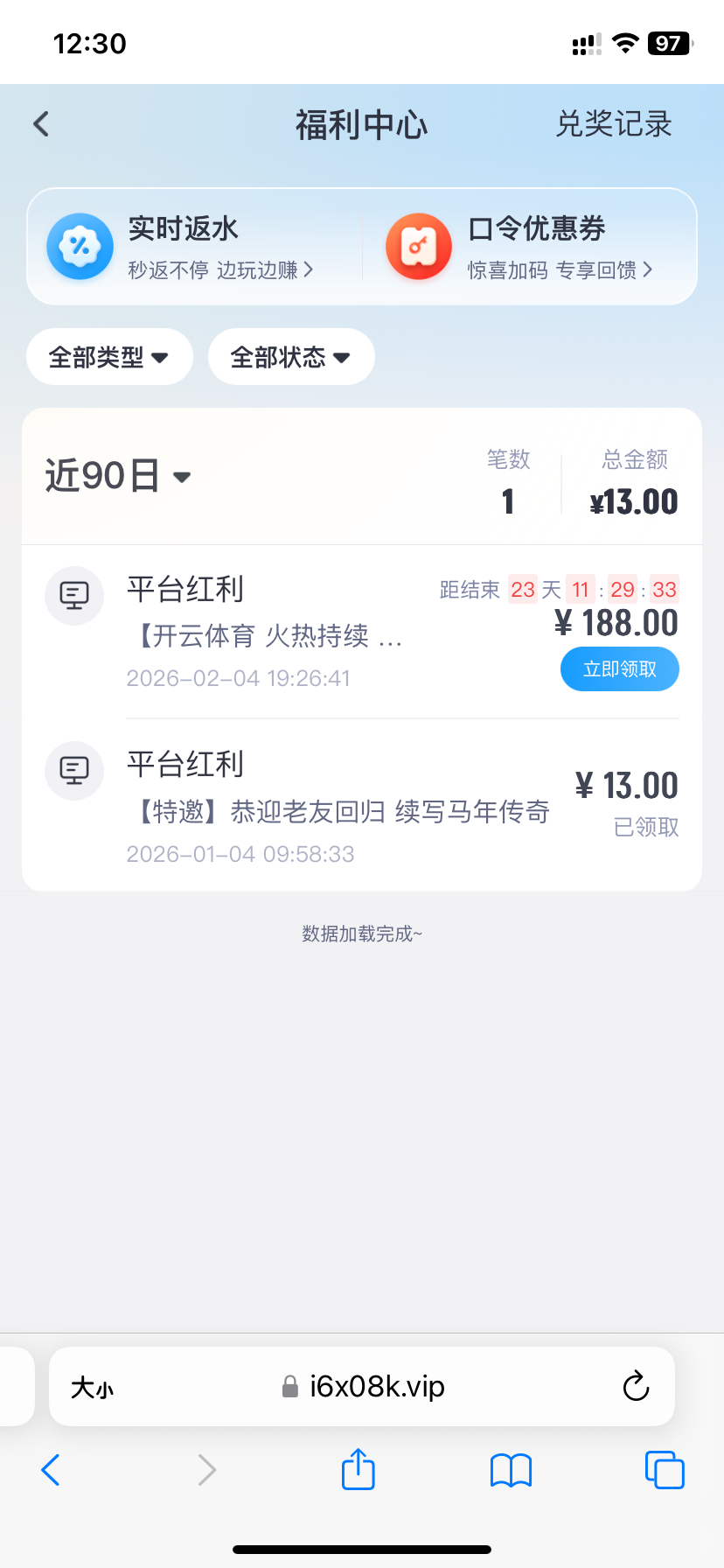Expand the 全部状态 filter dropdown
Screen dimensions: 724x1568
coord(291,357)
